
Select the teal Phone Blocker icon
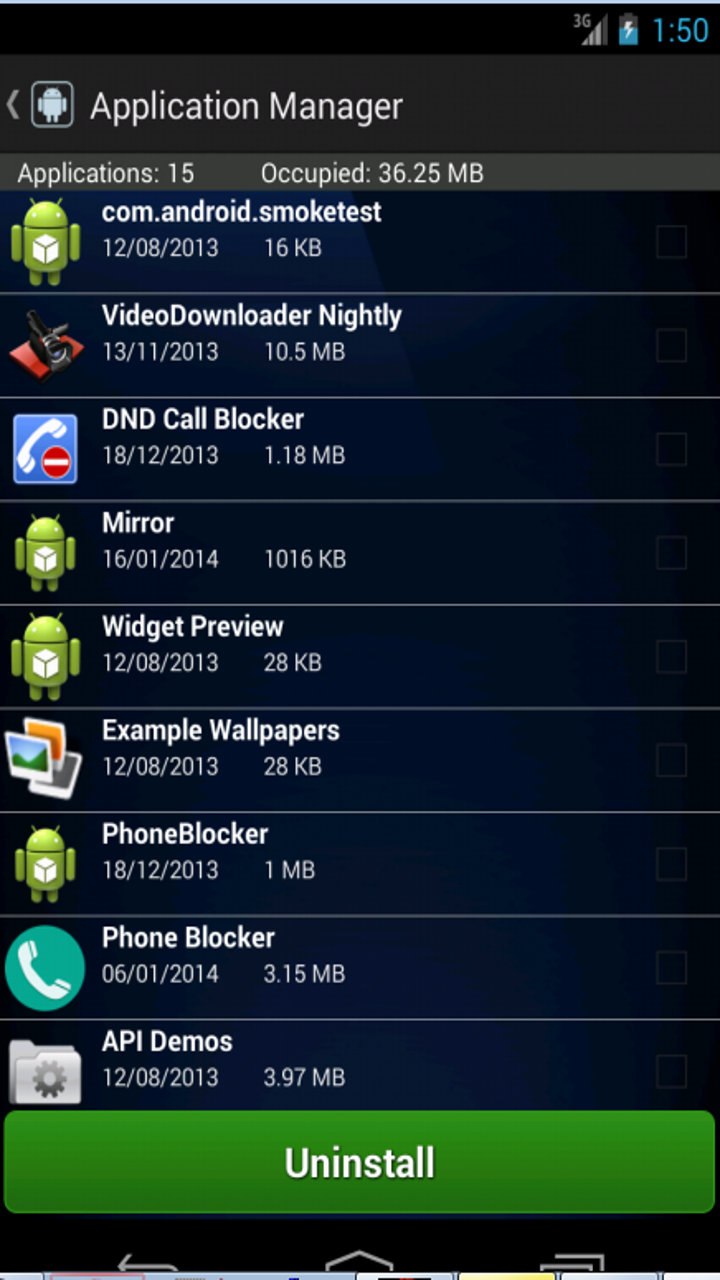pyautogui.click(x=45, y=966)
